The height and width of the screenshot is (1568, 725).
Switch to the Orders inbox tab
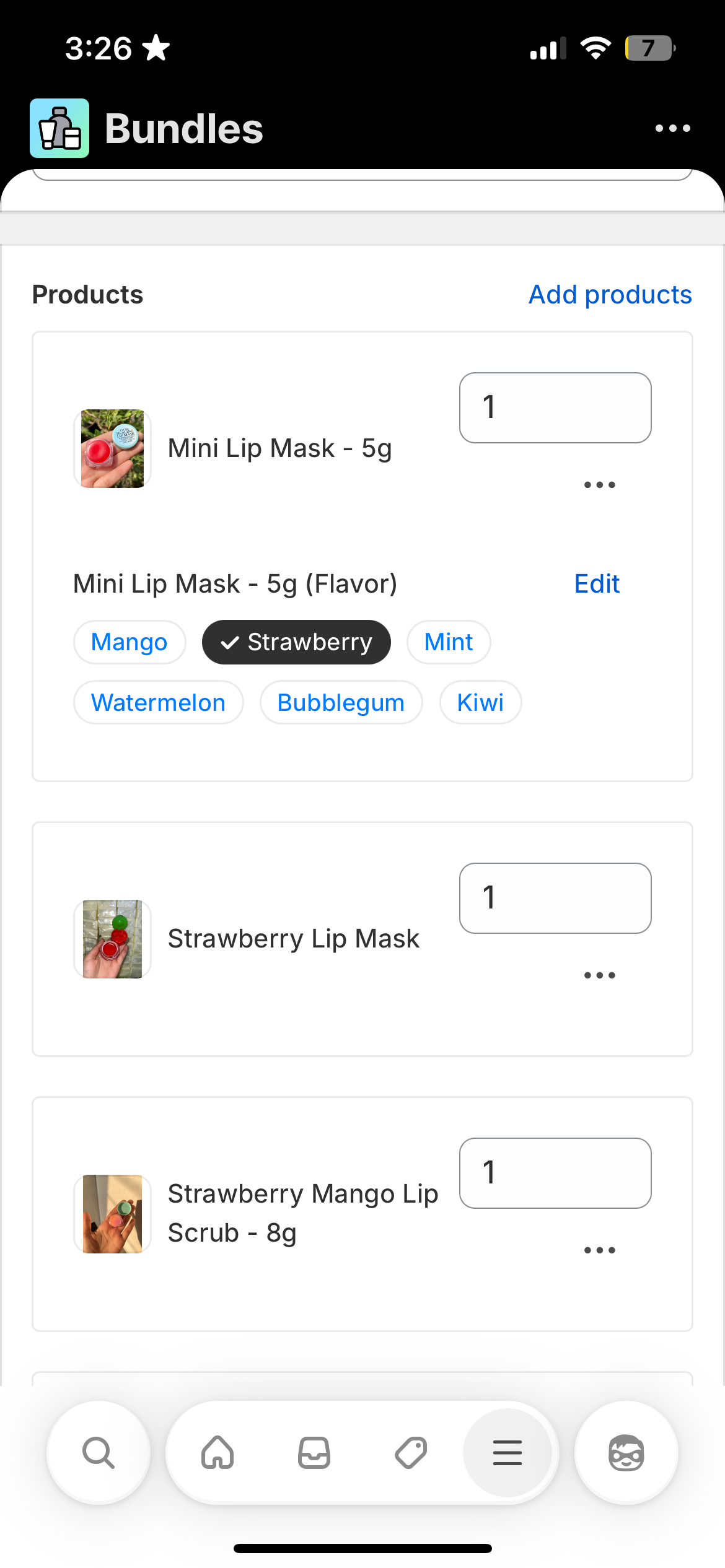pyautogui.click(x=314, y=1453)
